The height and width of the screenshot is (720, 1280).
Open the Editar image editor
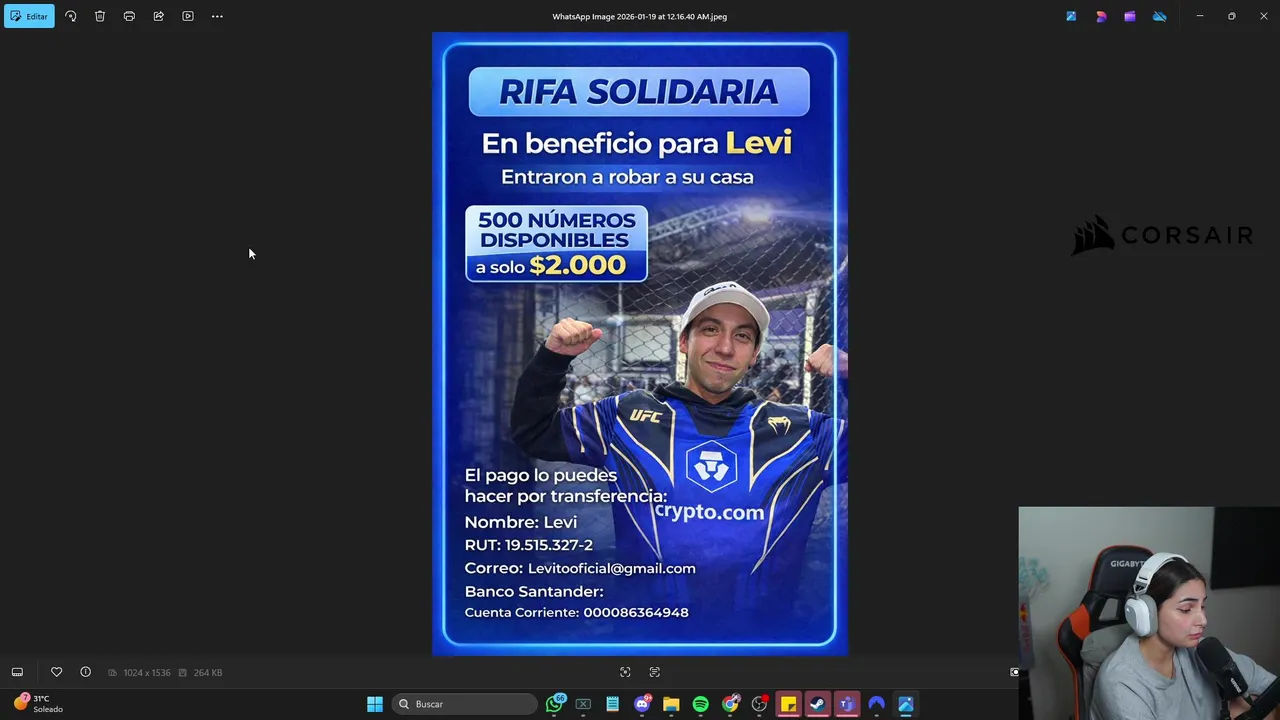(29, 16)
